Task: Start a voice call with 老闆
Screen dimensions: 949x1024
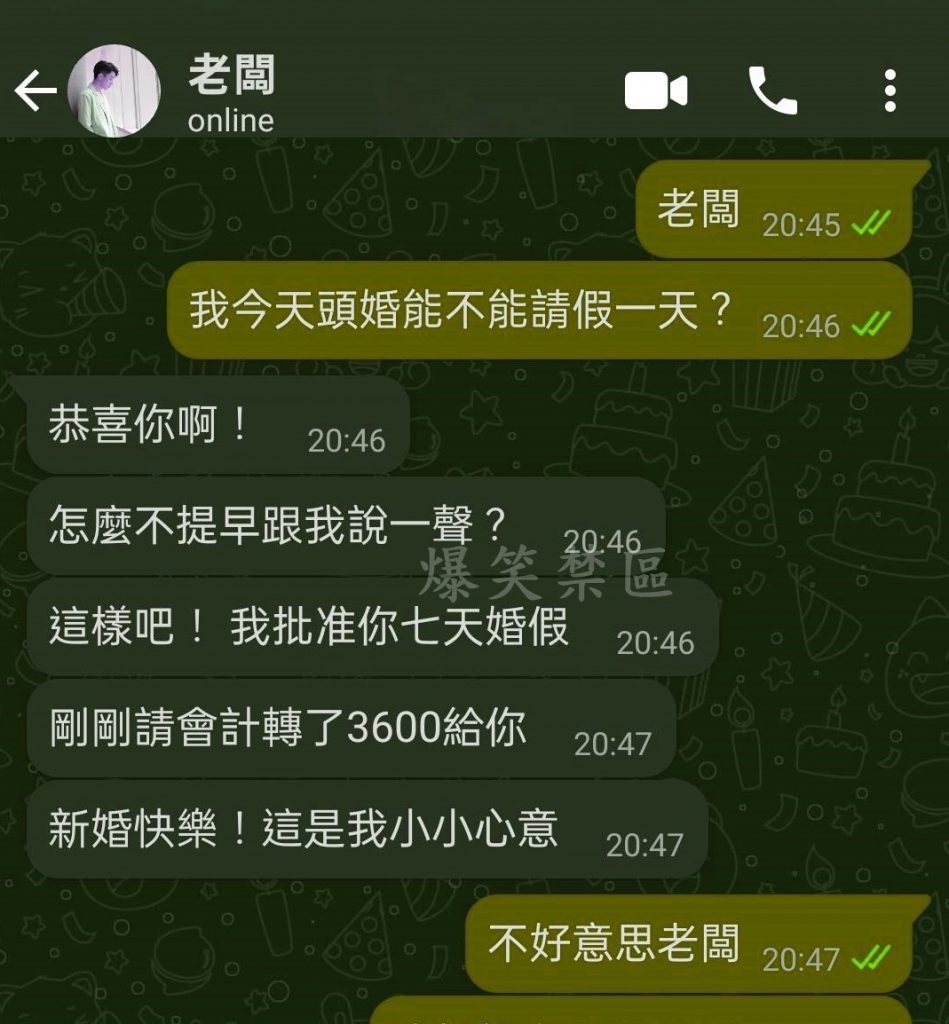Action: click(x=772, y=92)
